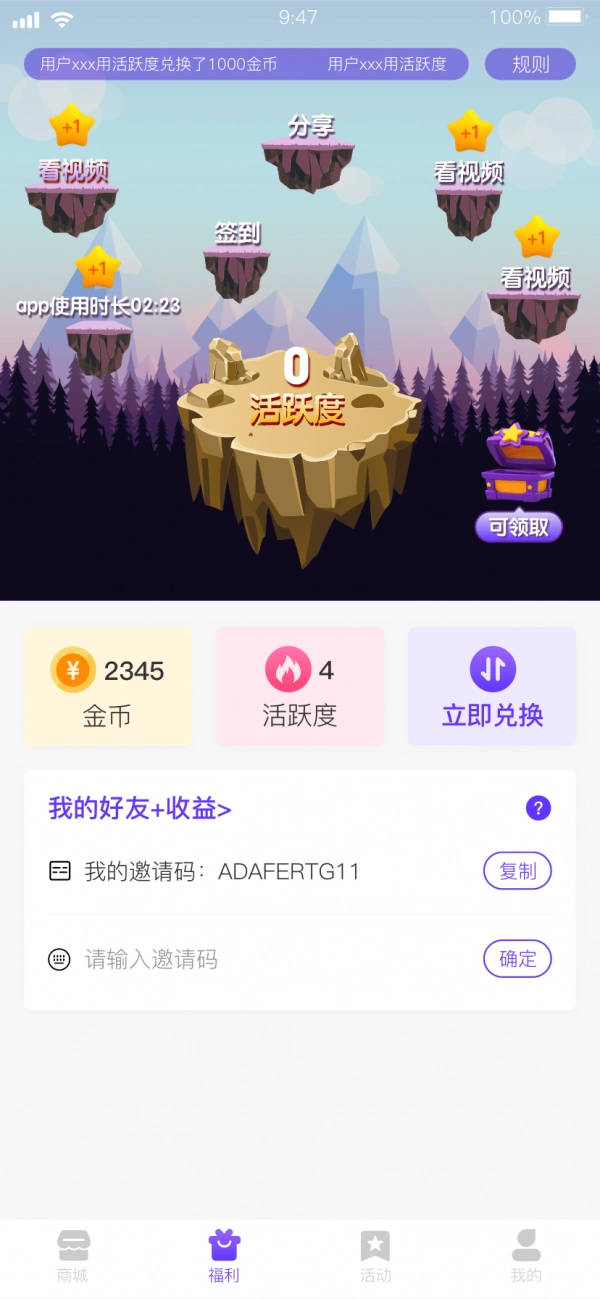Image resolution: width=600 pixels, height=1299 pixels.
Task: Copy invite code with 复制 button
Action: tap(517, 871)
